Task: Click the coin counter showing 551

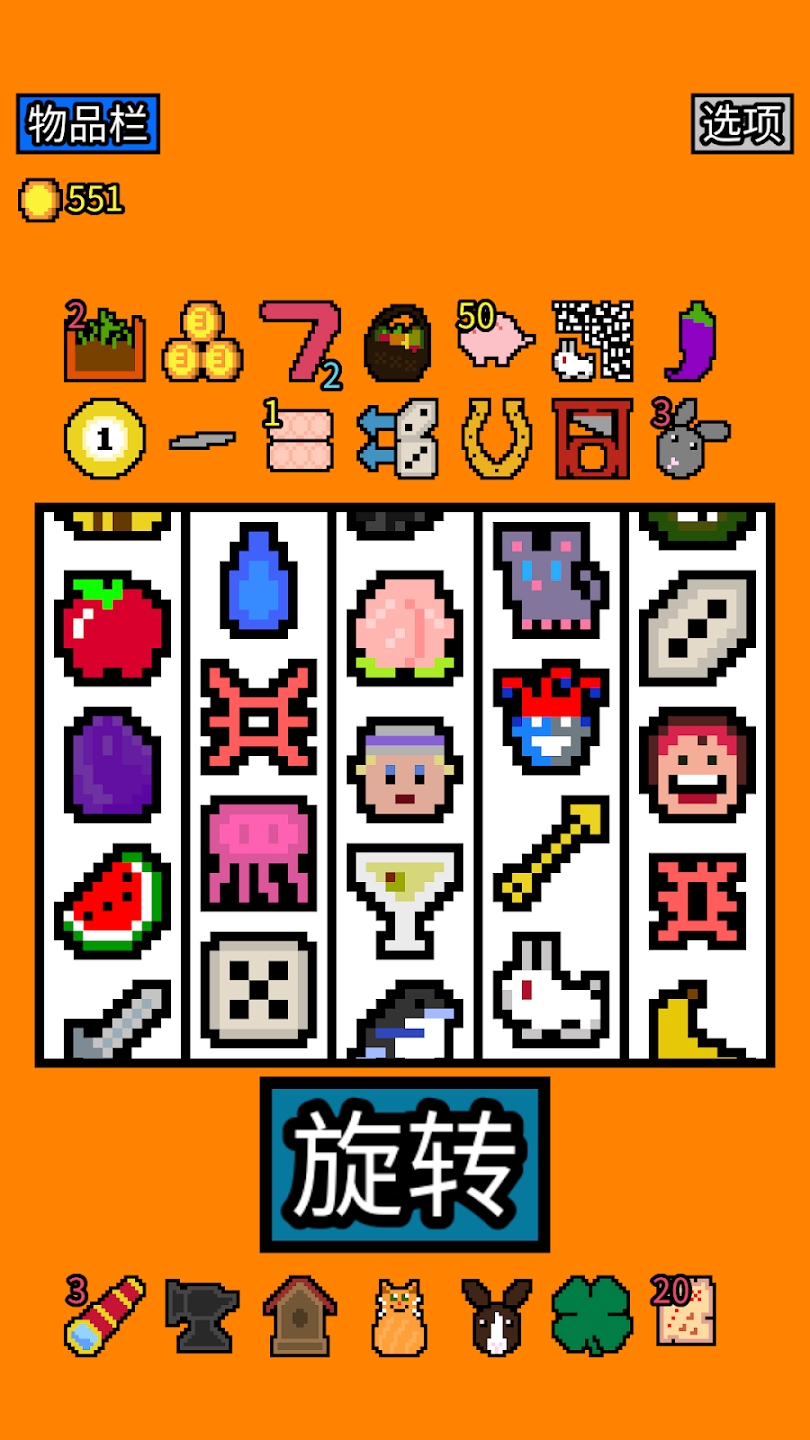Action: coord(70,199)
